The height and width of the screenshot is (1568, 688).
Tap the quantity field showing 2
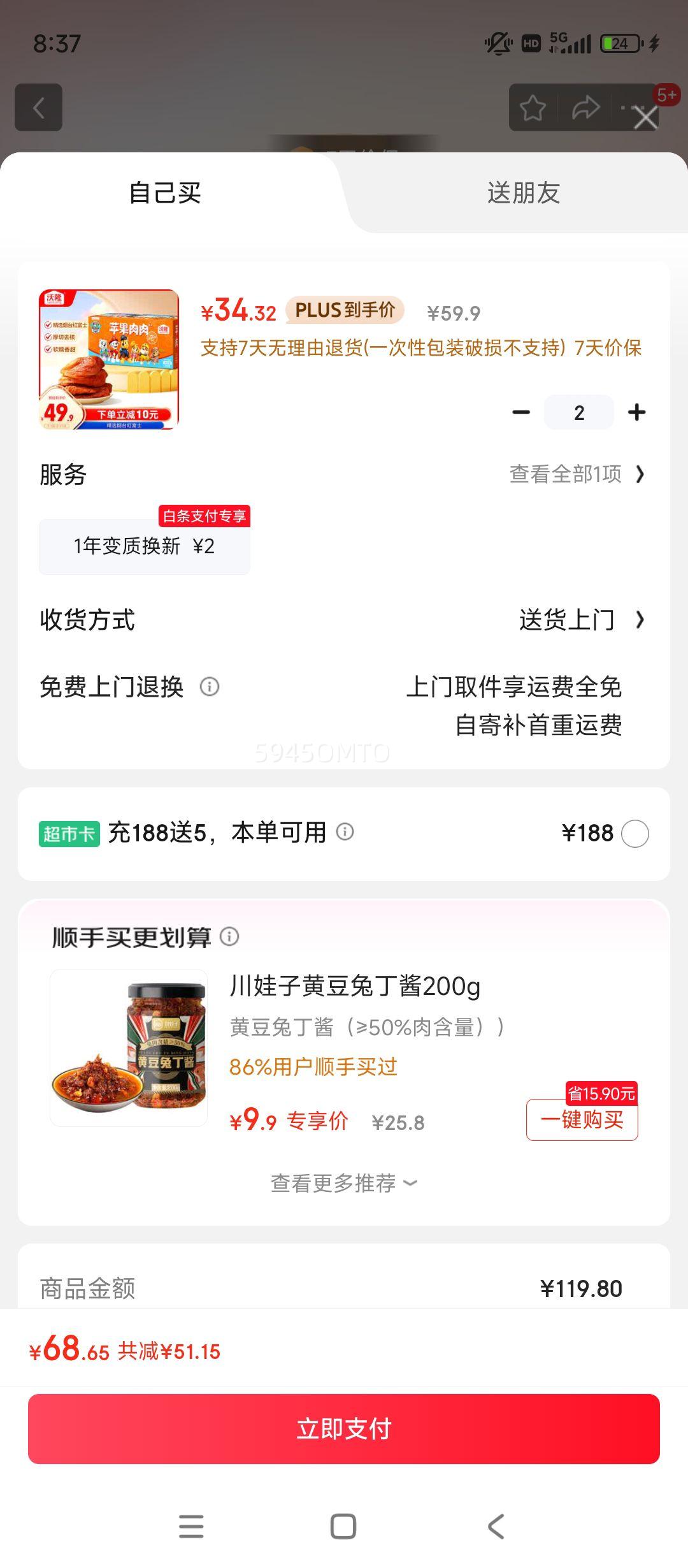578,412
